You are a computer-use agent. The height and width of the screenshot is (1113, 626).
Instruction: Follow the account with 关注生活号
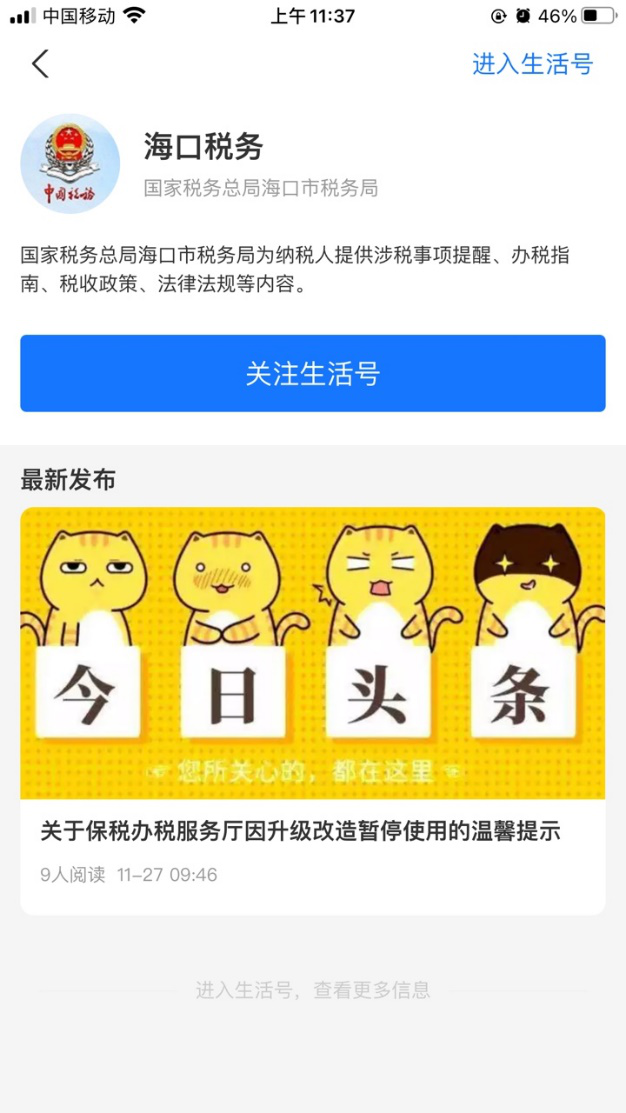(x=313, y=373)
